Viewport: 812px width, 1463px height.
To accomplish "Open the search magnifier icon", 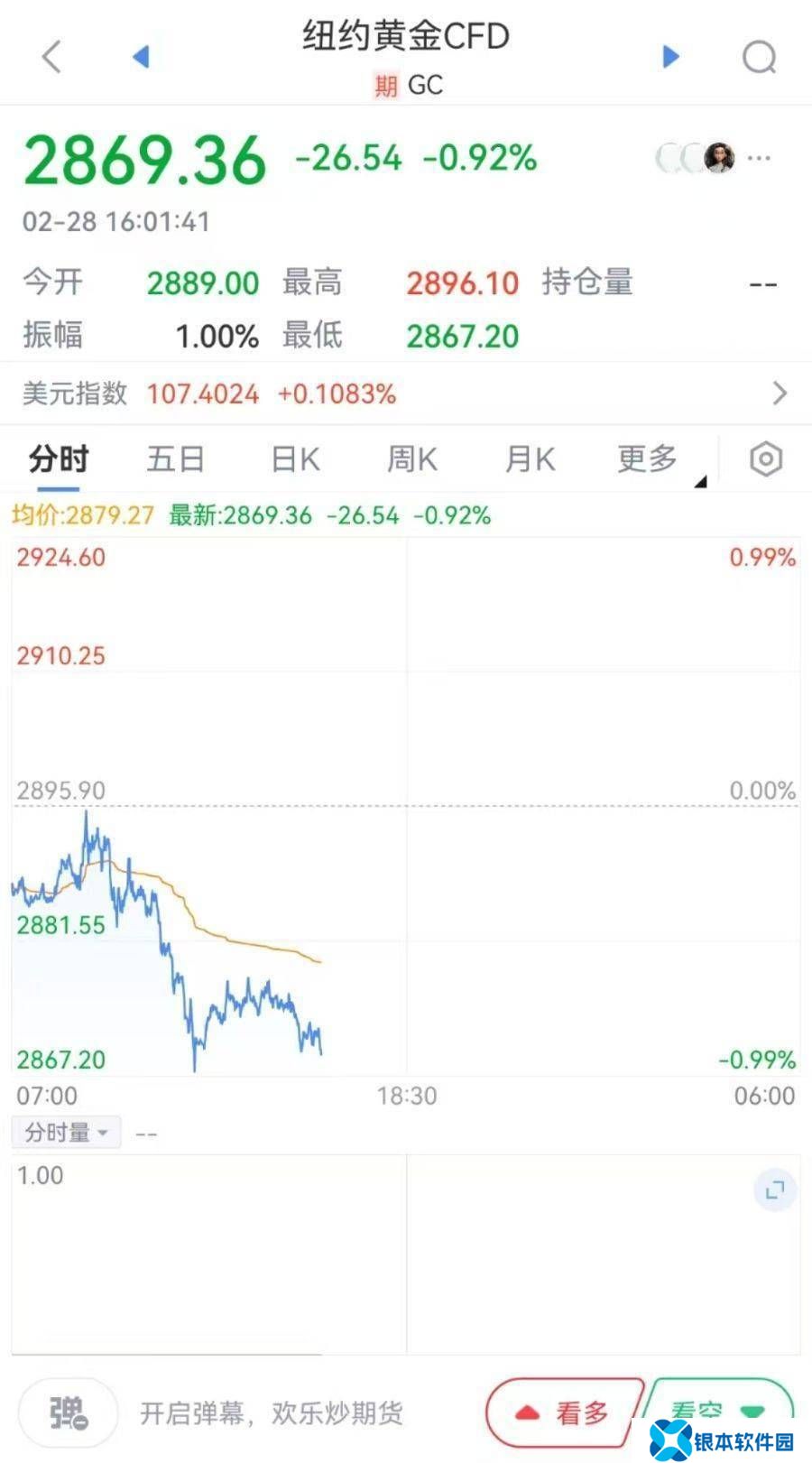I will [x=759, y=58].
